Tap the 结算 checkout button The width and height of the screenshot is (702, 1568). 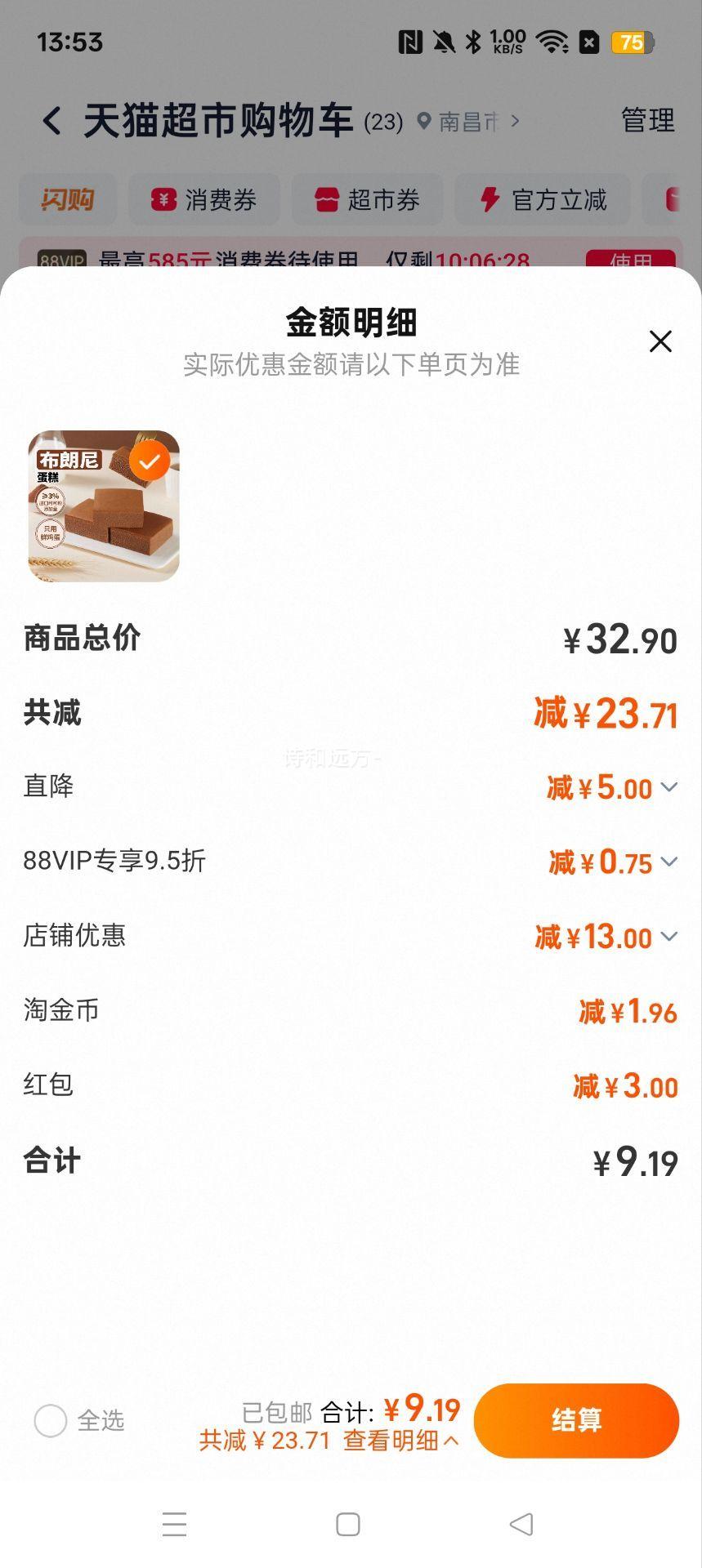576,1421
